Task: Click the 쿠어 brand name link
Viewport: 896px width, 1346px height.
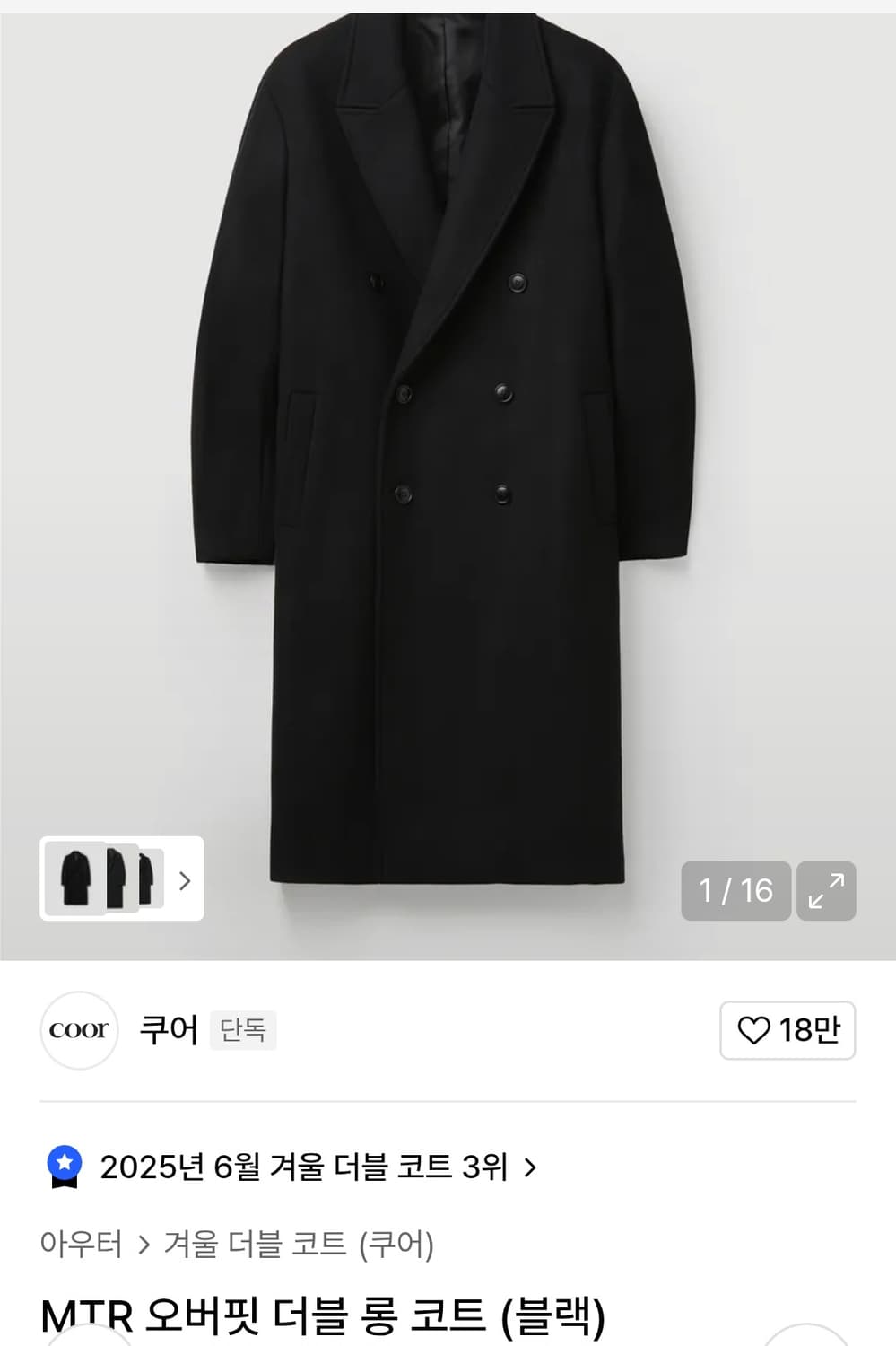Action: [167, 1031]
